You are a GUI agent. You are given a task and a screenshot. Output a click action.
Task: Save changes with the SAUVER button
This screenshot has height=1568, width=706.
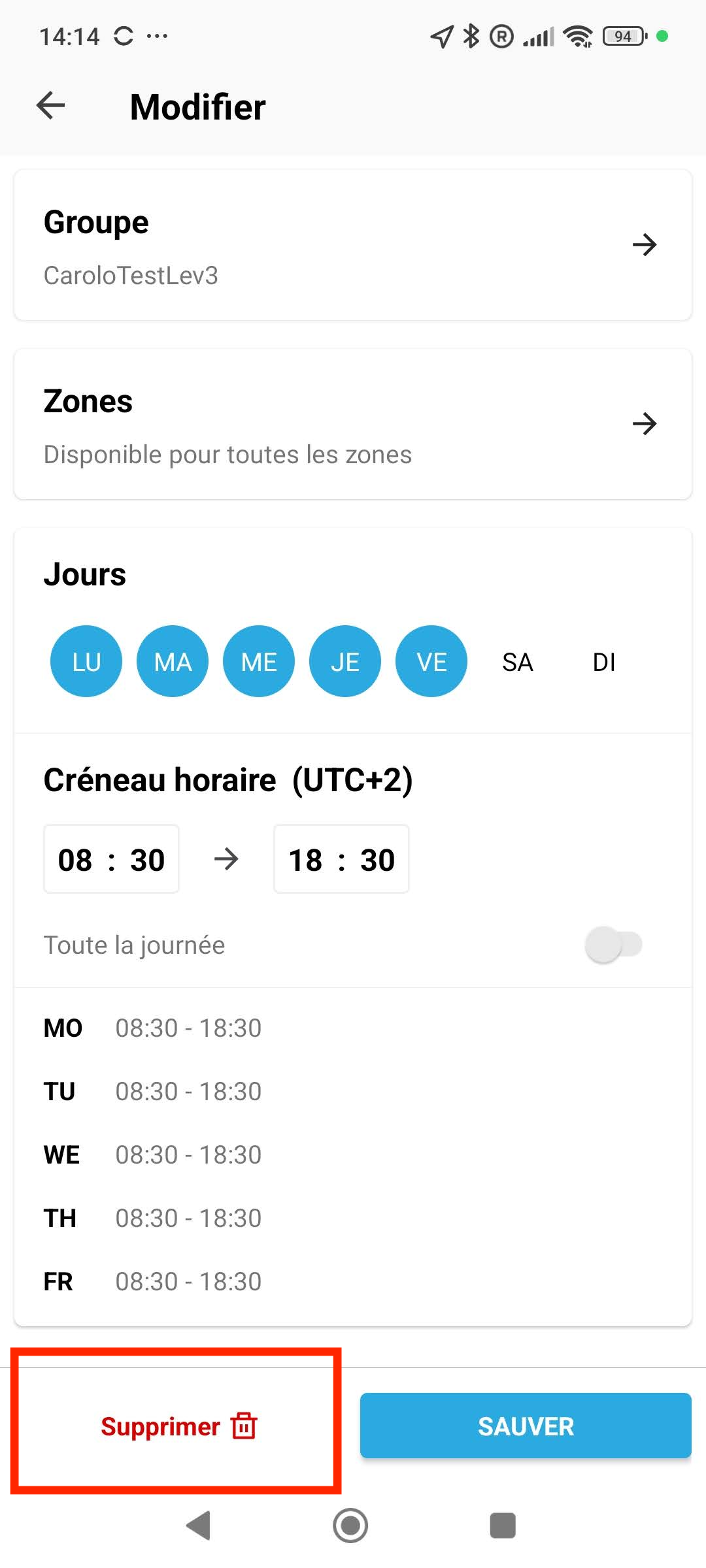point(526,1426)
